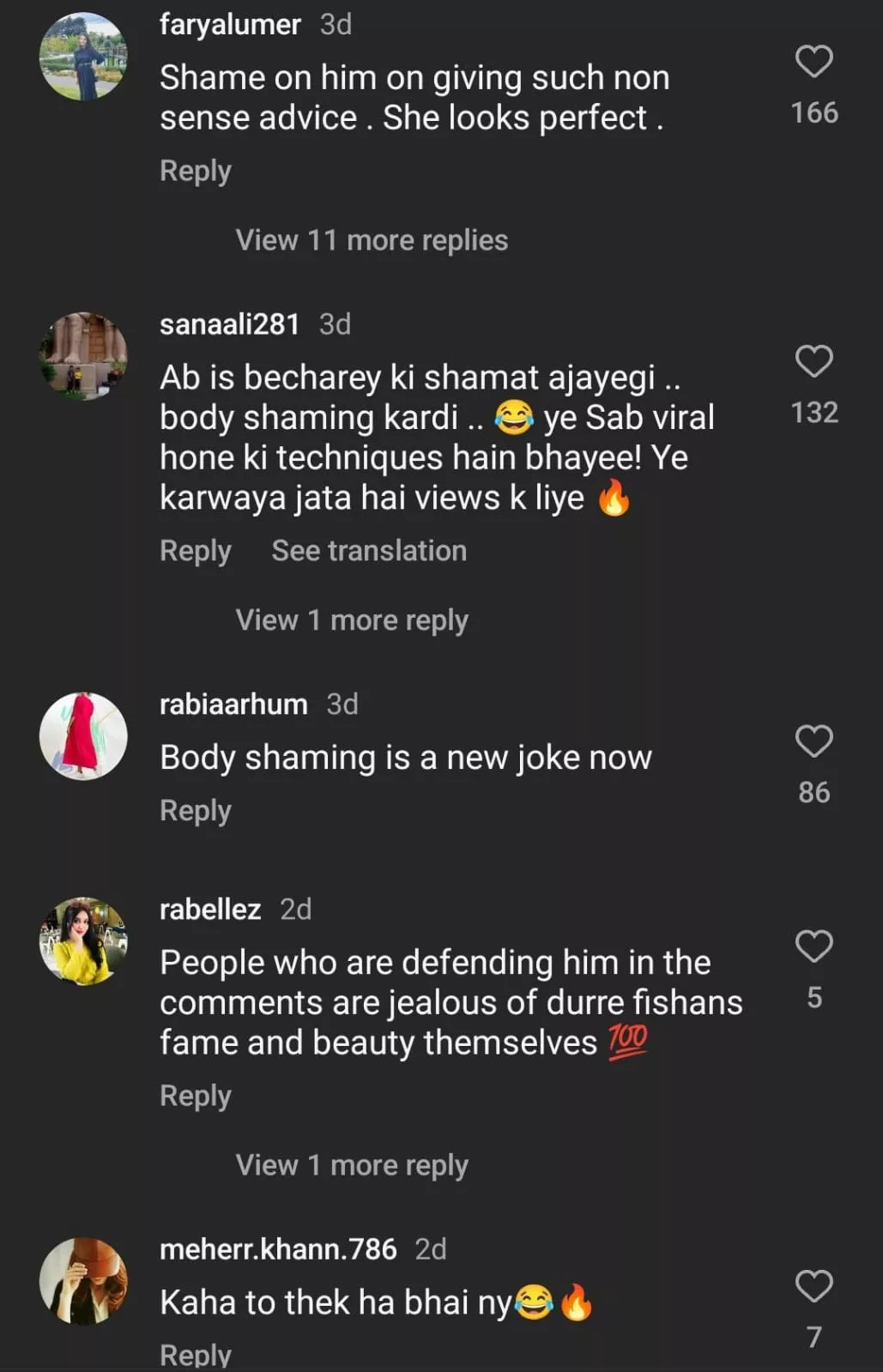Viewport: 883px width, 1372px height.
Task: Like meherr.khann.786's comment
Action: [813, 1286]
